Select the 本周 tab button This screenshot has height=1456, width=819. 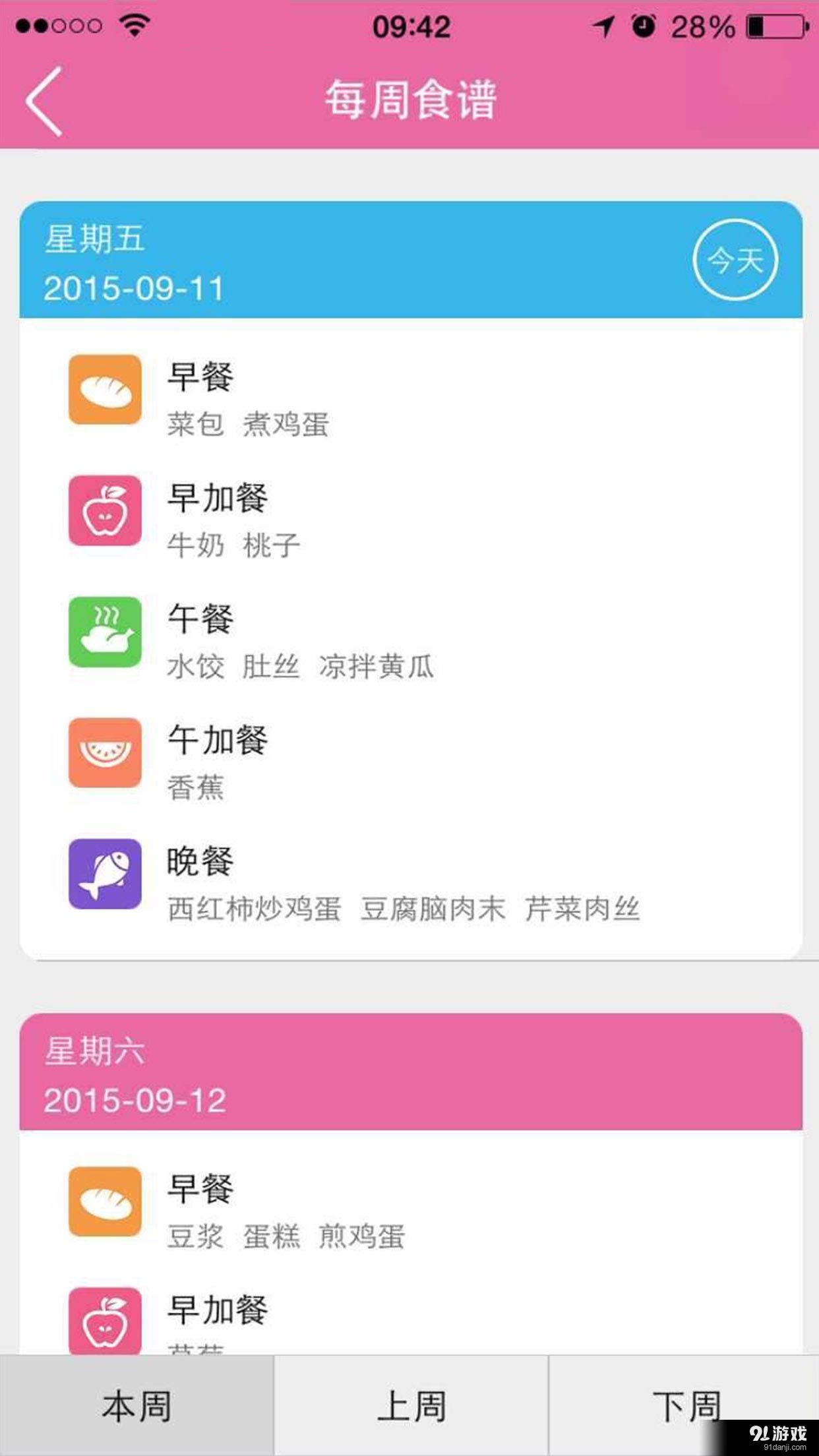tap(135, 1405)
